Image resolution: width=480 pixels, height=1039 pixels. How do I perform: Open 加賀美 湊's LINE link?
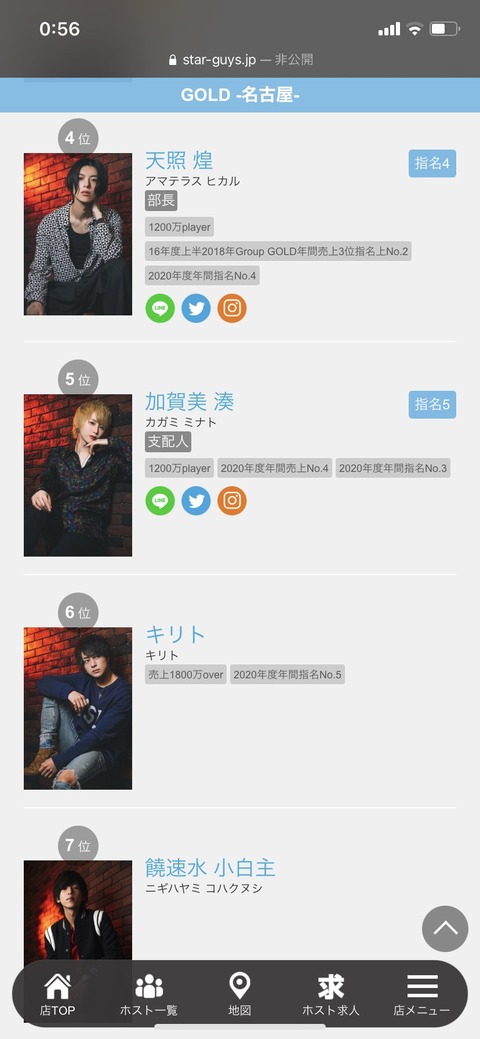(x=160, y=501)
